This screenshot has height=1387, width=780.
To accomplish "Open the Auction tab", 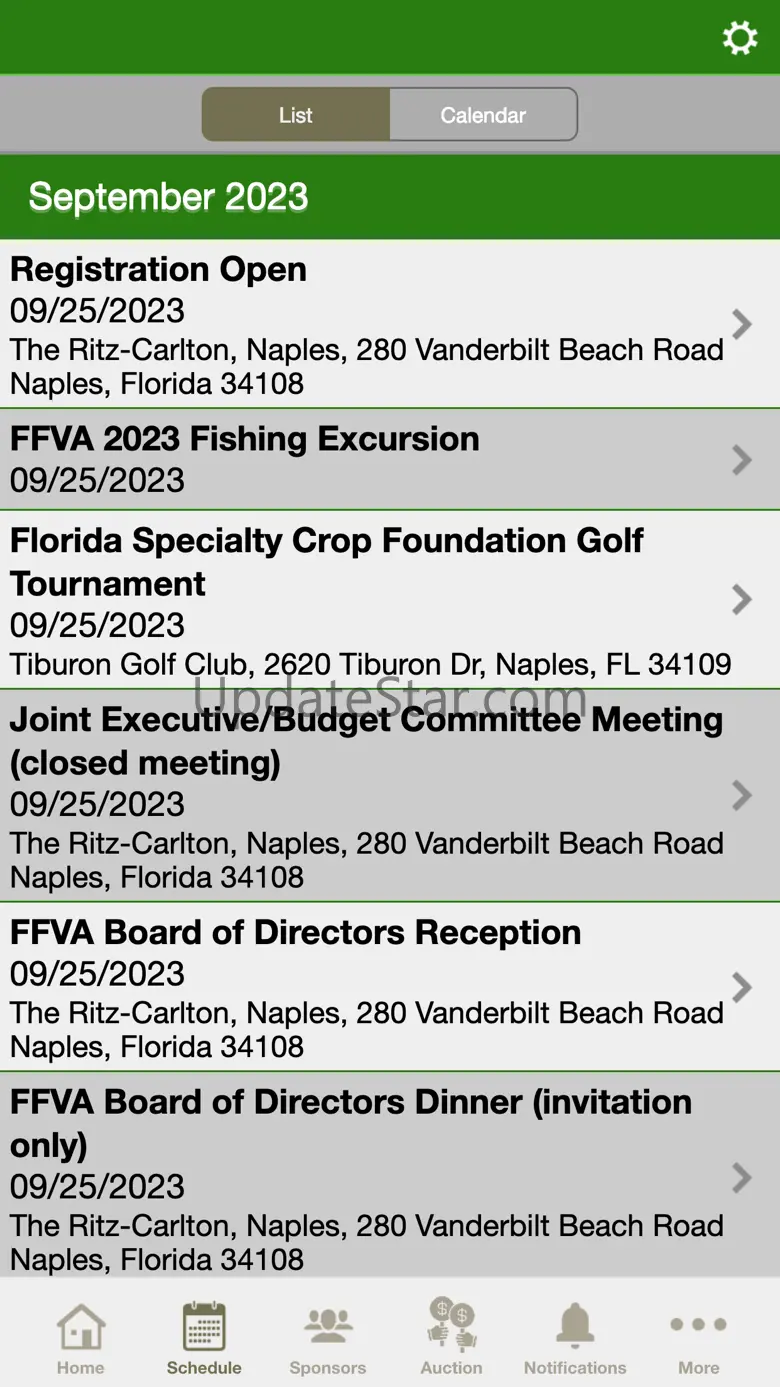I will [x=451, y=1338].
